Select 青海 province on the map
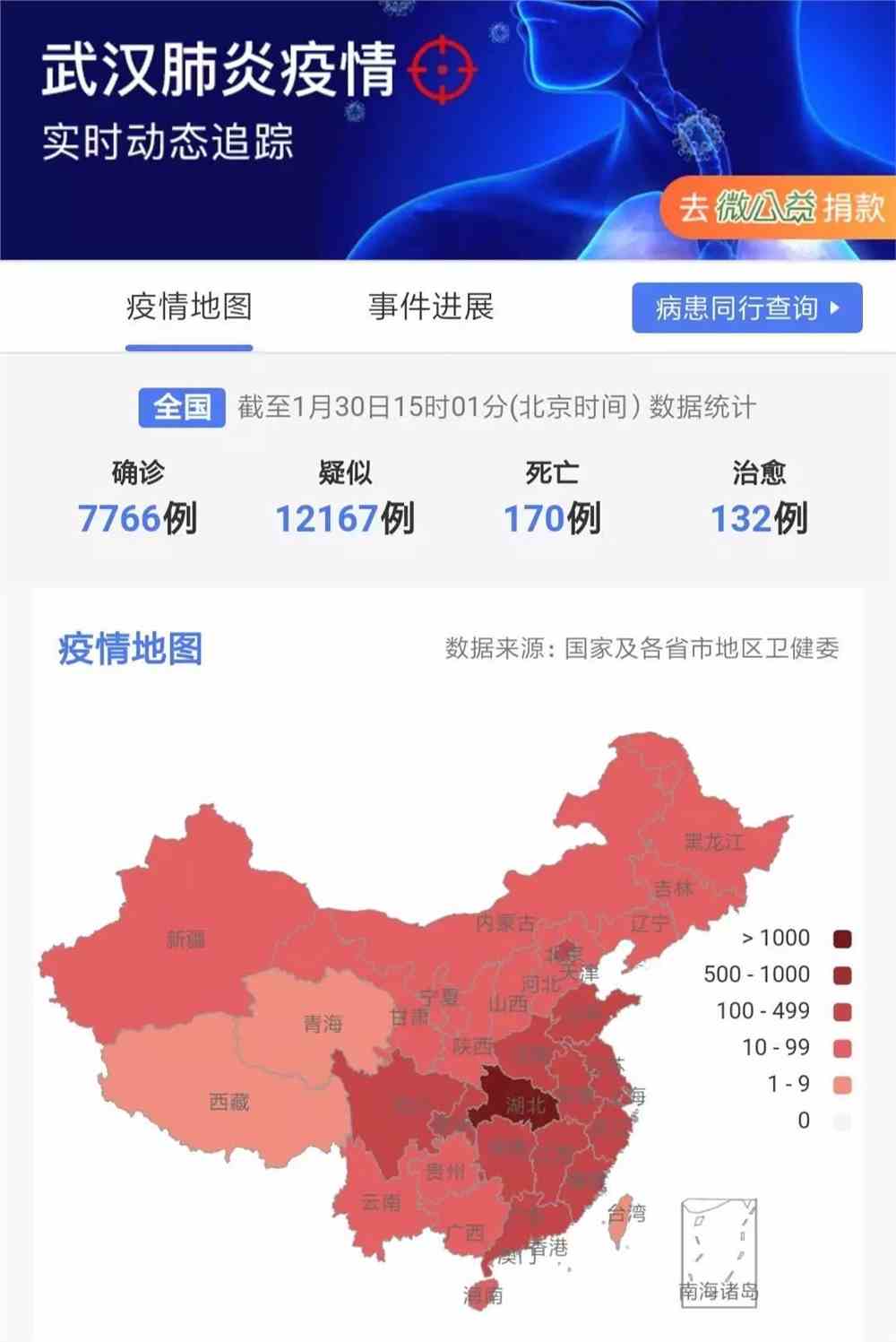896x1342 pixels. [x=322, y=1024]
